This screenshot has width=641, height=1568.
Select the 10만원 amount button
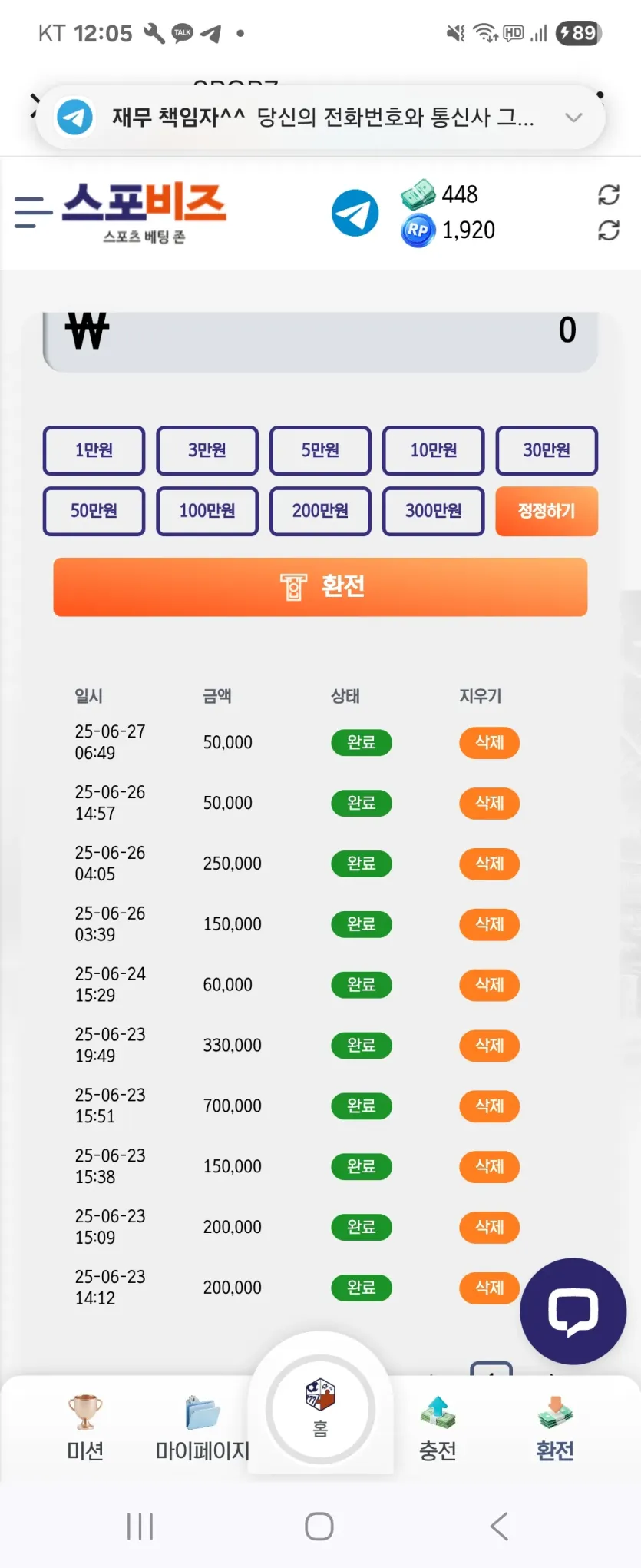[434, 450]
